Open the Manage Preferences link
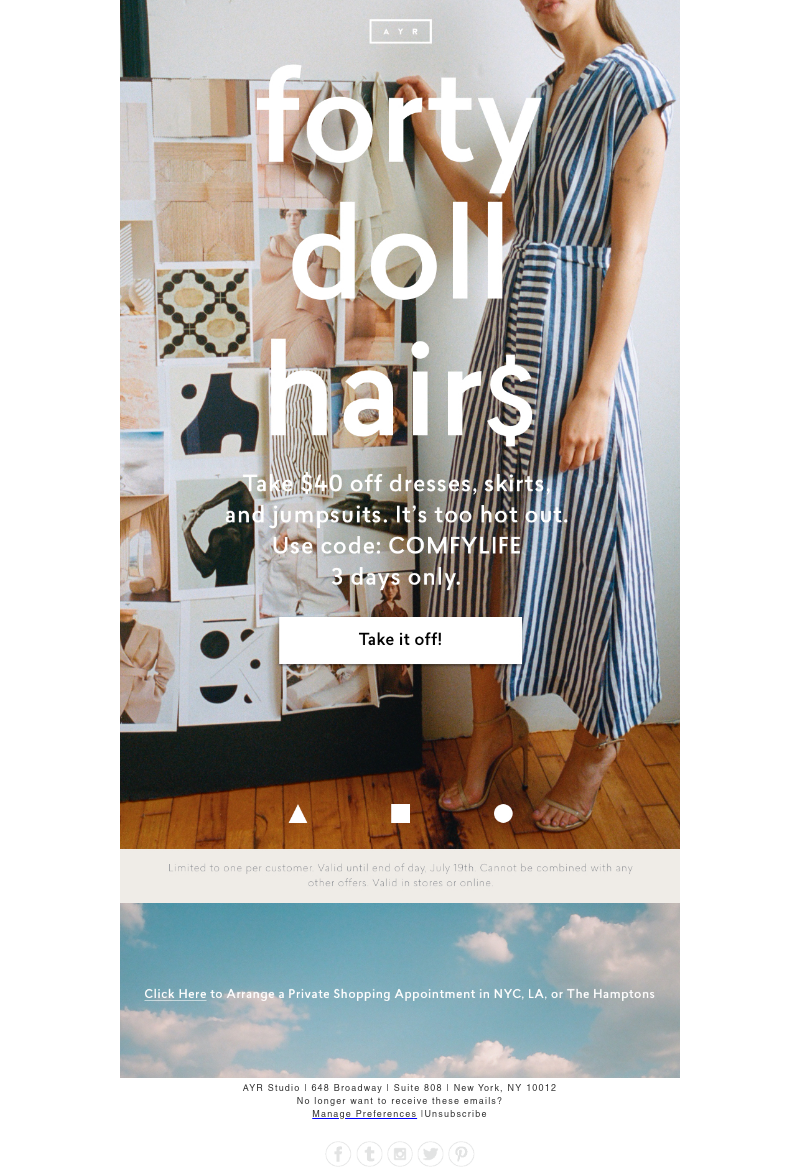Image resolution: width=800 pixels, height=1171 pixels. [x=364, y=1114]
